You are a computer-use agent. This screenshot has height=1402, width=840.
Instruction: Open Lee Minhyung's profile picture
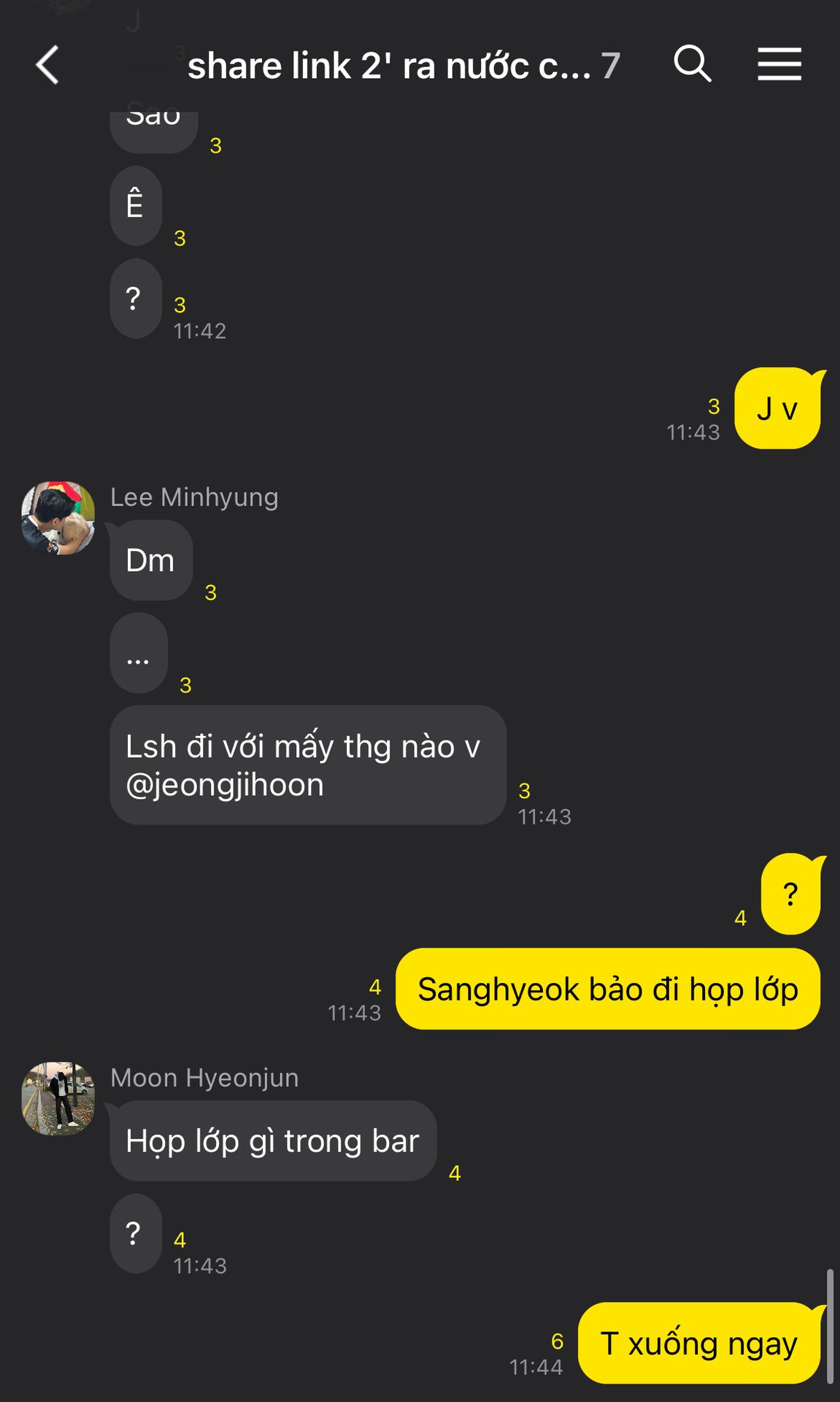[x=58, y=518]
